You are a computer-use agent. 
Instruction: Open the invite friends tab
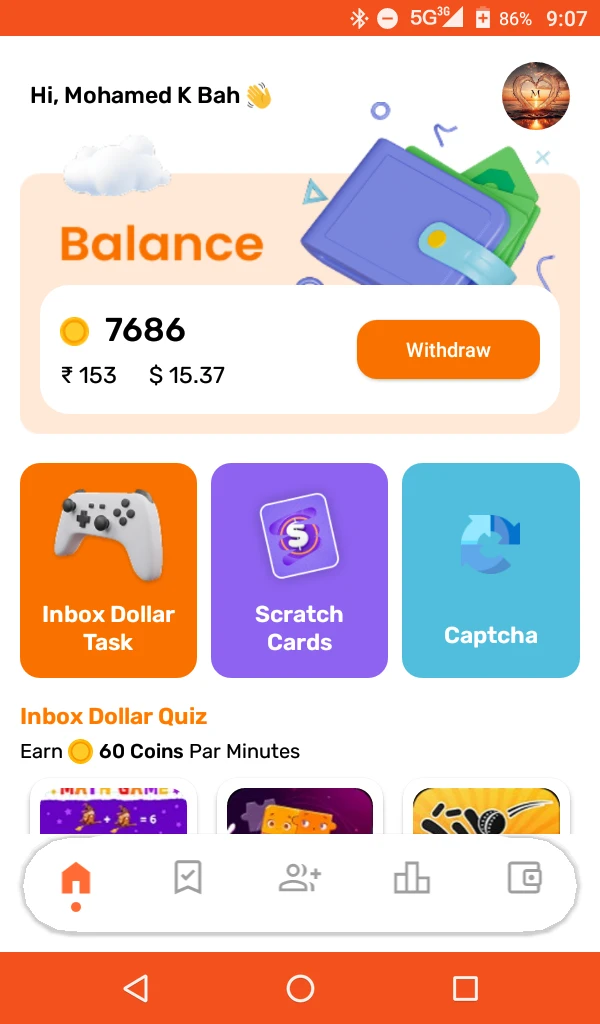[x=300, y=877]
